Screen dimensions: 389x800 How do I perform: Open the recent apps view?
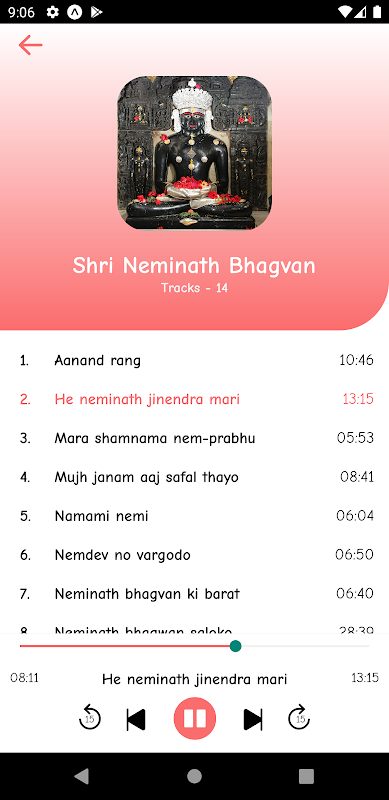pos(306,776)
